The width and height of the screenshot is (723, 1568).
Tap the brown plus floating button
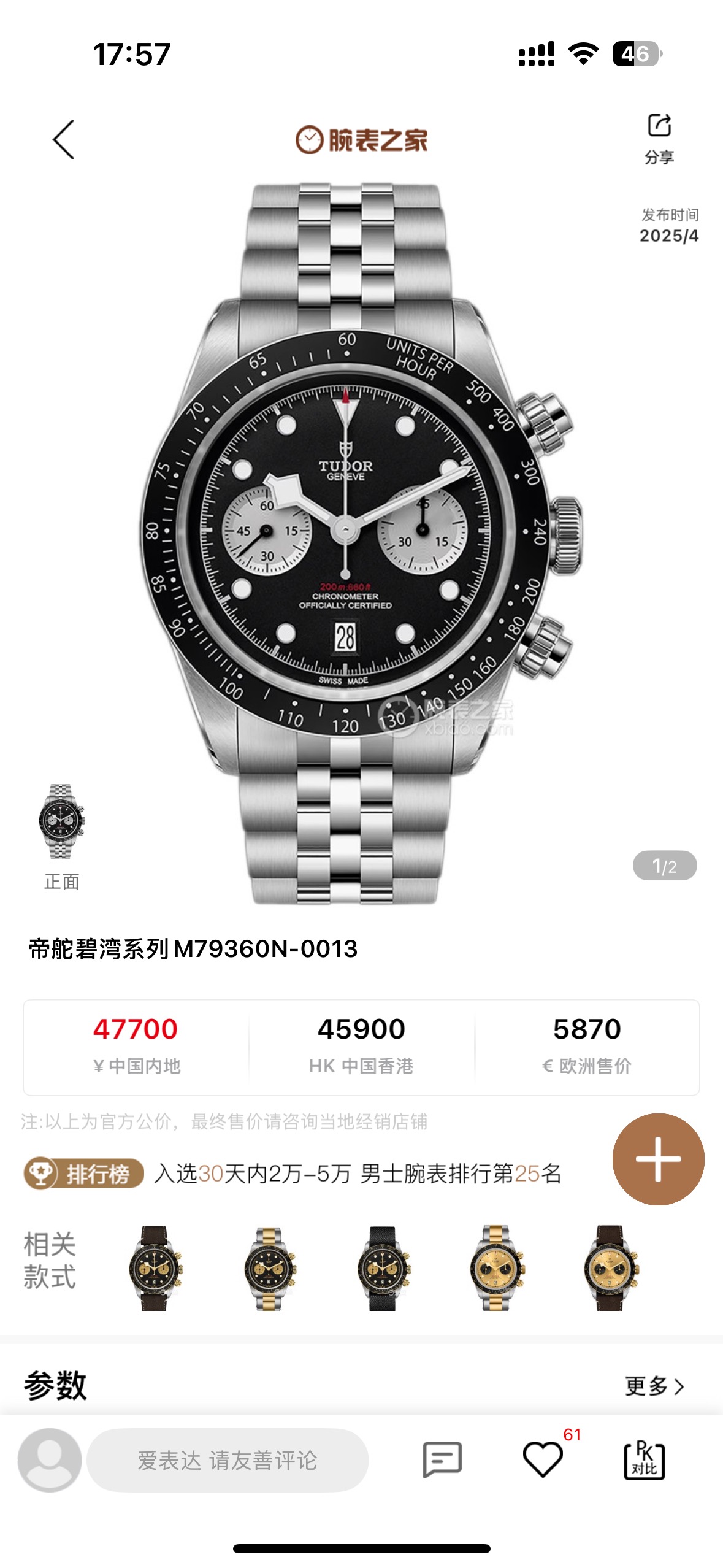click(x=658, y=1159)
